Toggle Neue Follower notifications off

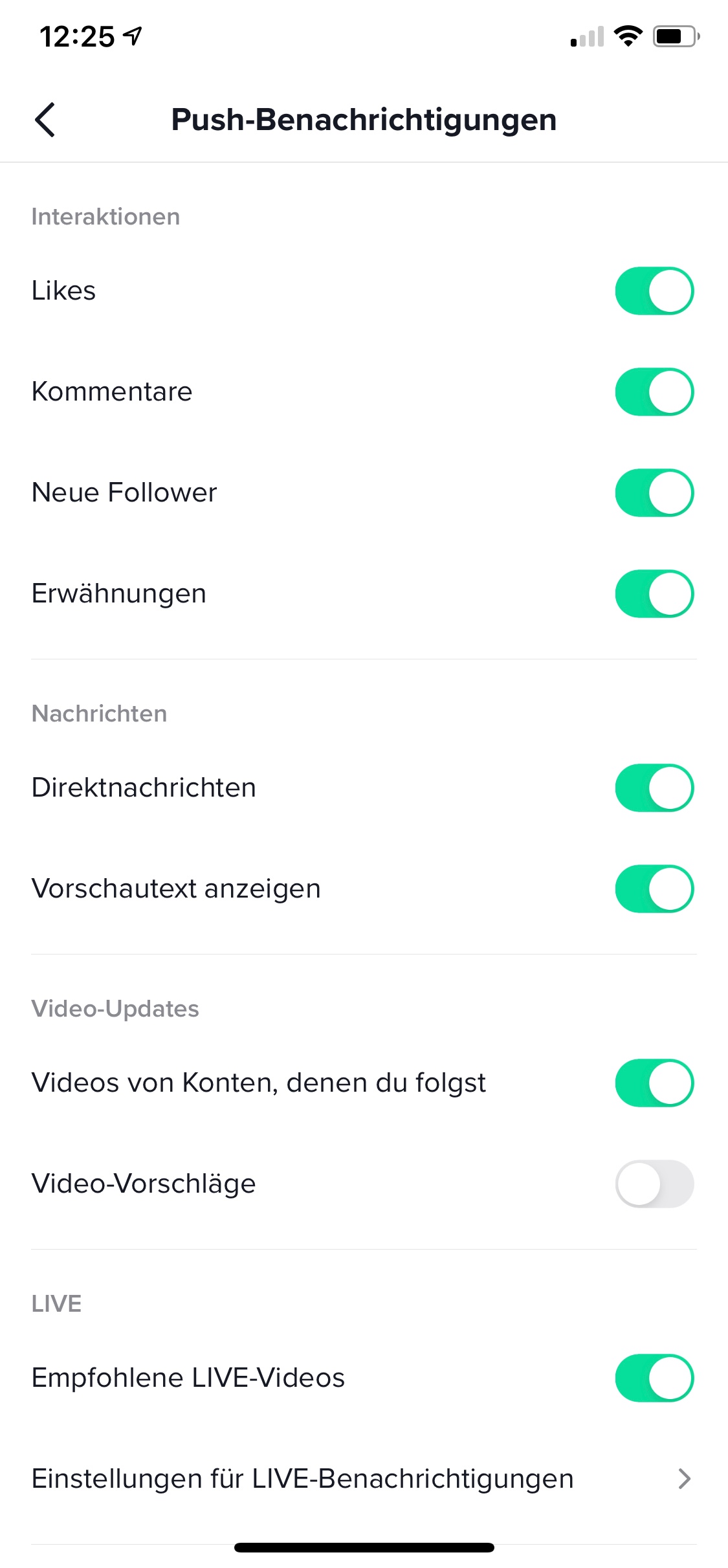point(654,492)
